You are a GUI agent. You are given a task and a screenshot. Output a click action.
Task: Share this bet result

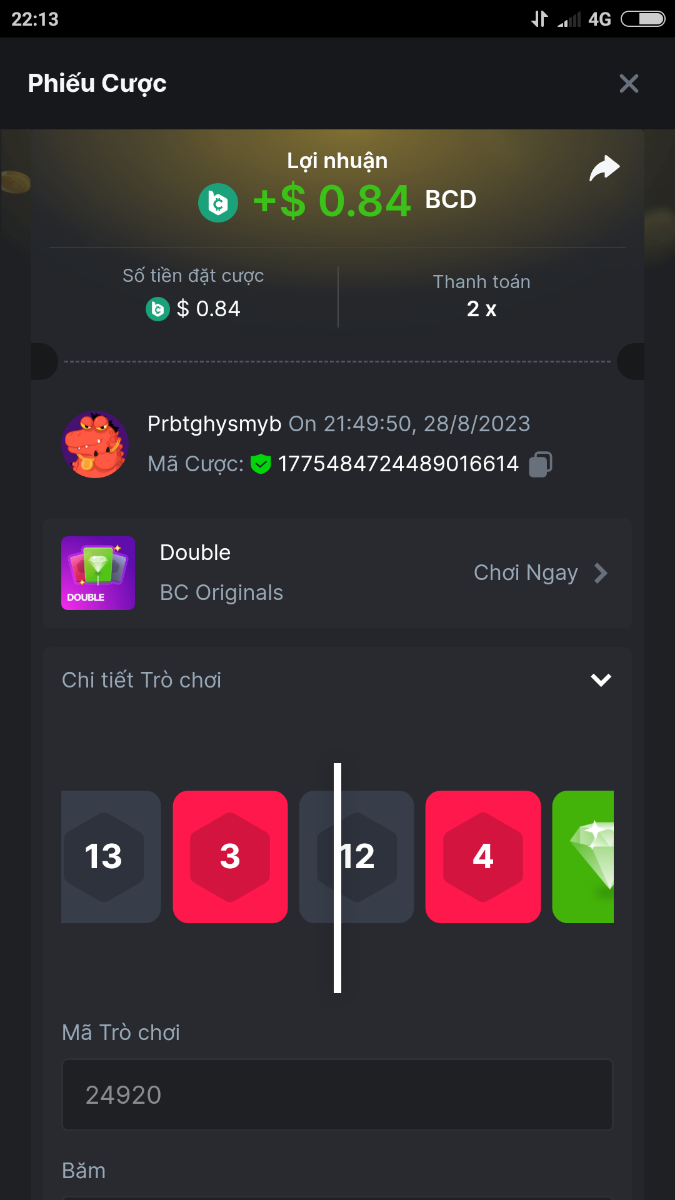coord(604,169)
